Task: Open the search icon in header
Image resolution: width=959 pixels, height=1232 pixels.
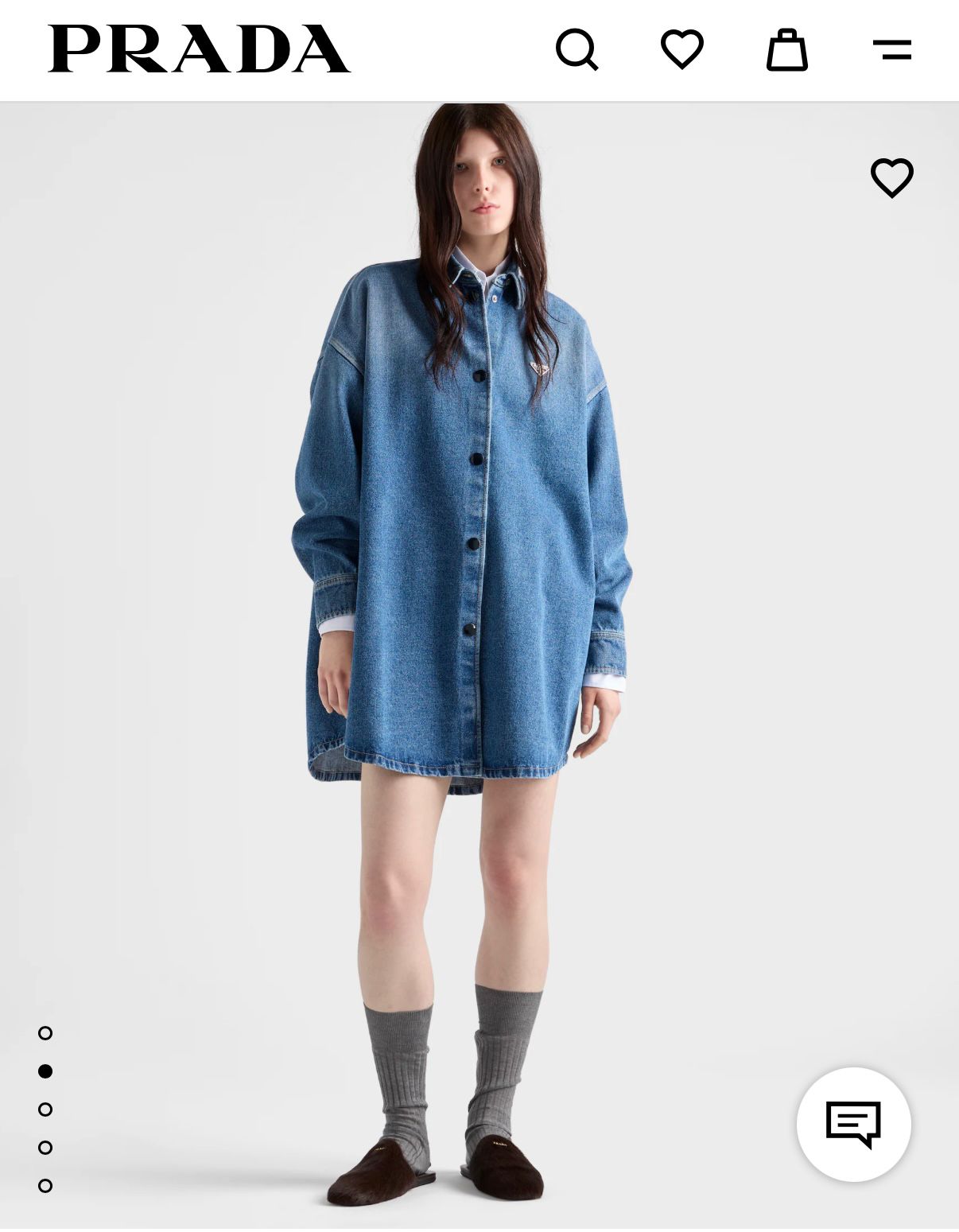Action: click(577, 49)
